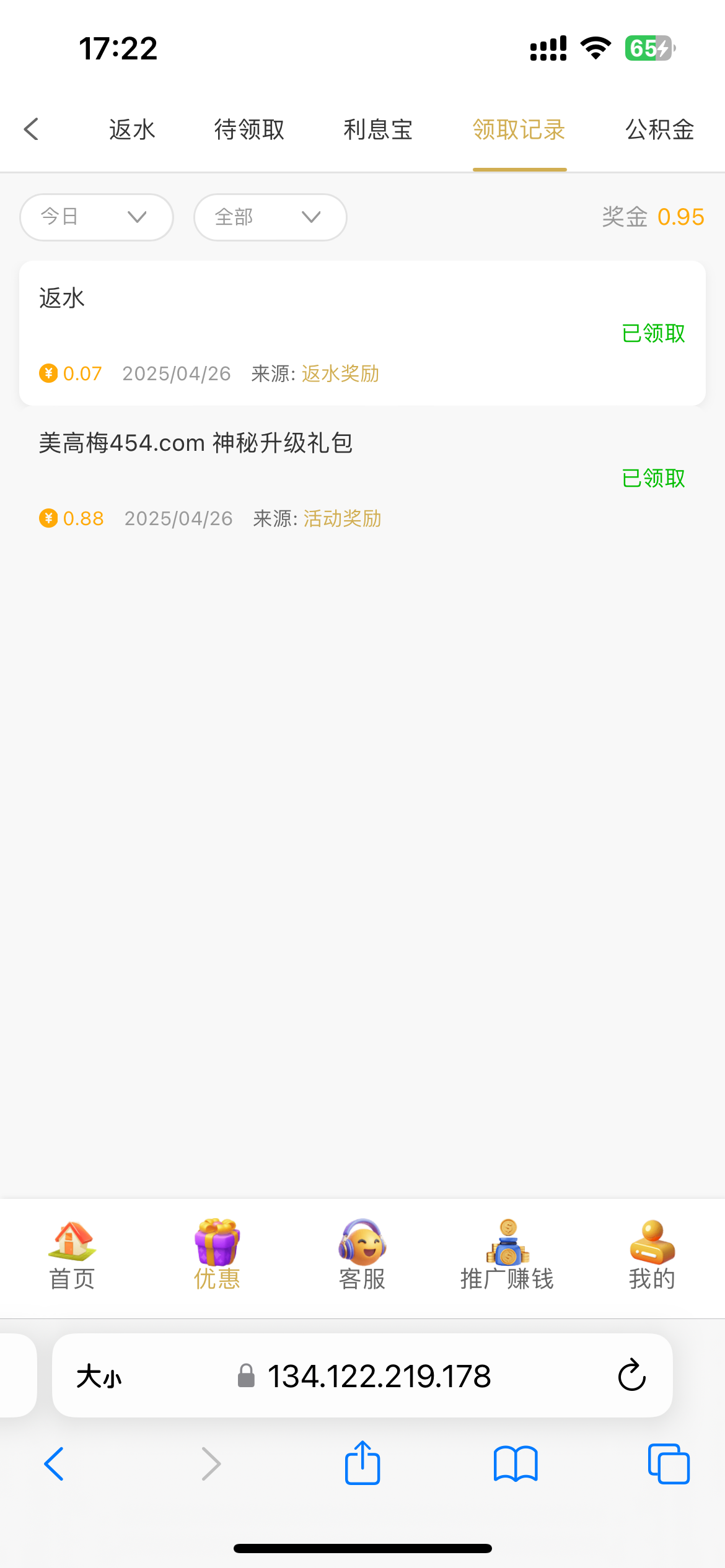Go back using the top-left arrow
725x1568 pixels.
tap(32, 129)
